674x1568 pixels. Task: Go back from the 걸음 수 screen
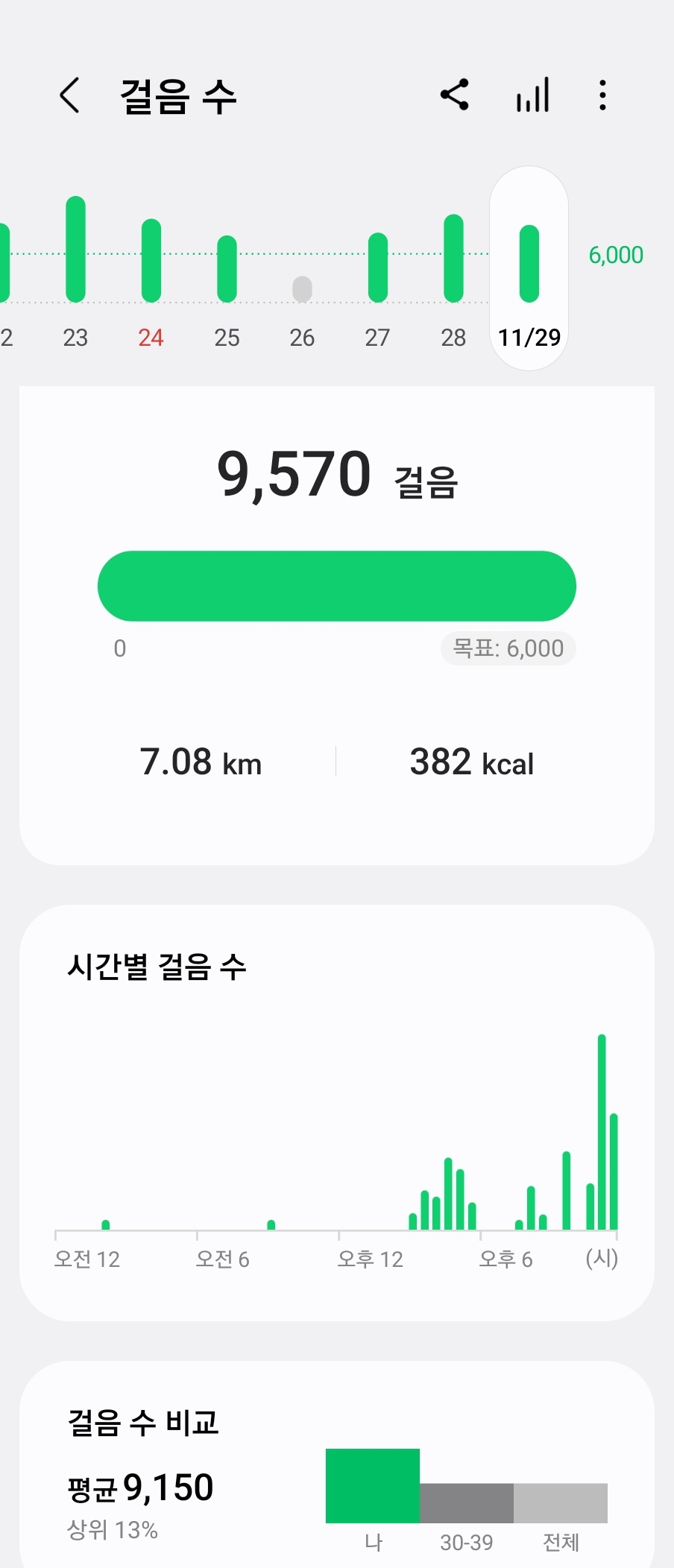(69, 95)
